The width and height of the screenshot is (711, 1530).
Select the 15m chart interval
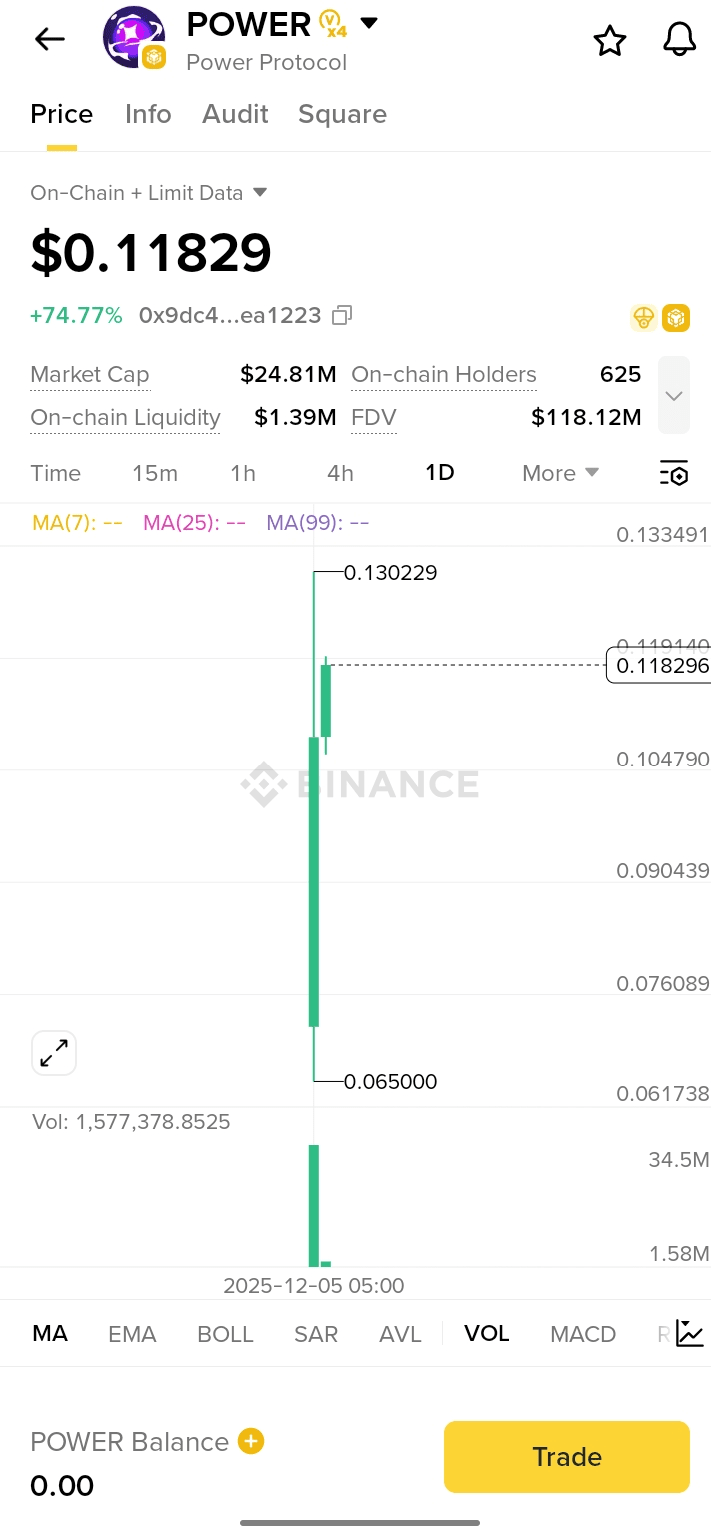pyautogui.click(x=155, y=473)
